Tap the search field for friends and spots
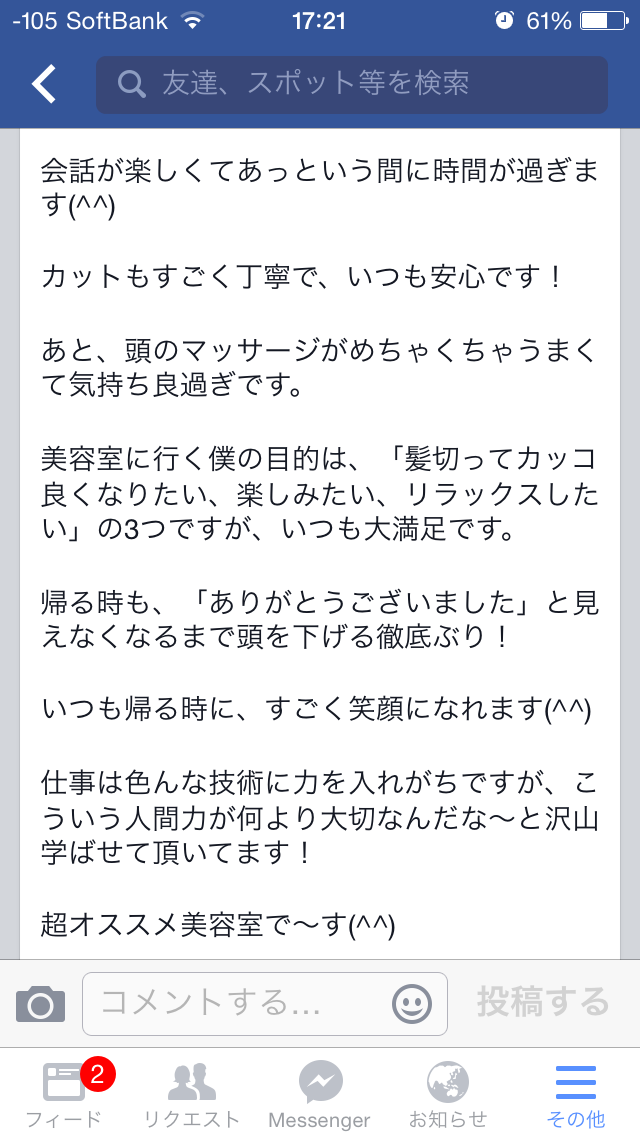The width and height of the screenshot is (640, 1136). 352,84
